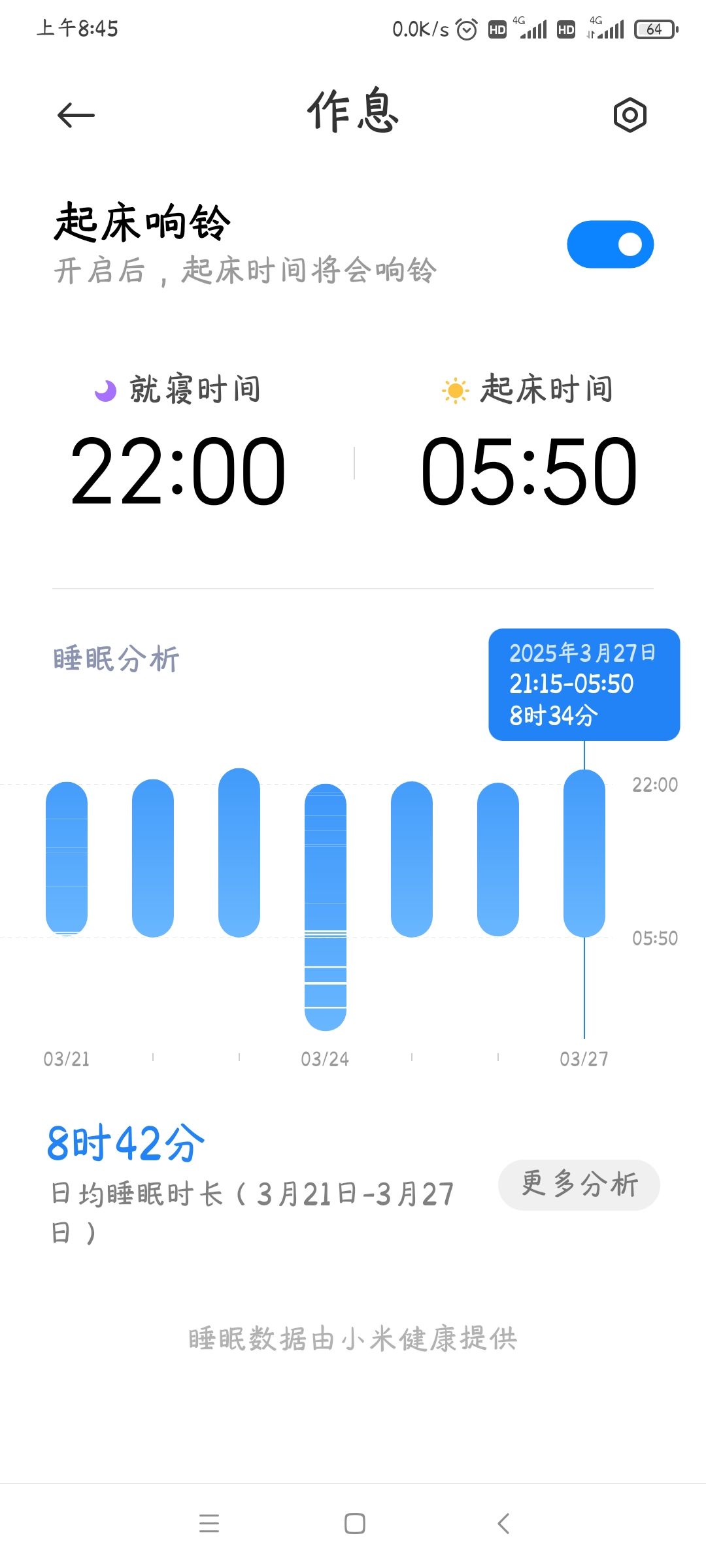This screenshot has width=706, height=1568.
Task: Turn off the 起床响铃 switch
Action: pos(610,244)
